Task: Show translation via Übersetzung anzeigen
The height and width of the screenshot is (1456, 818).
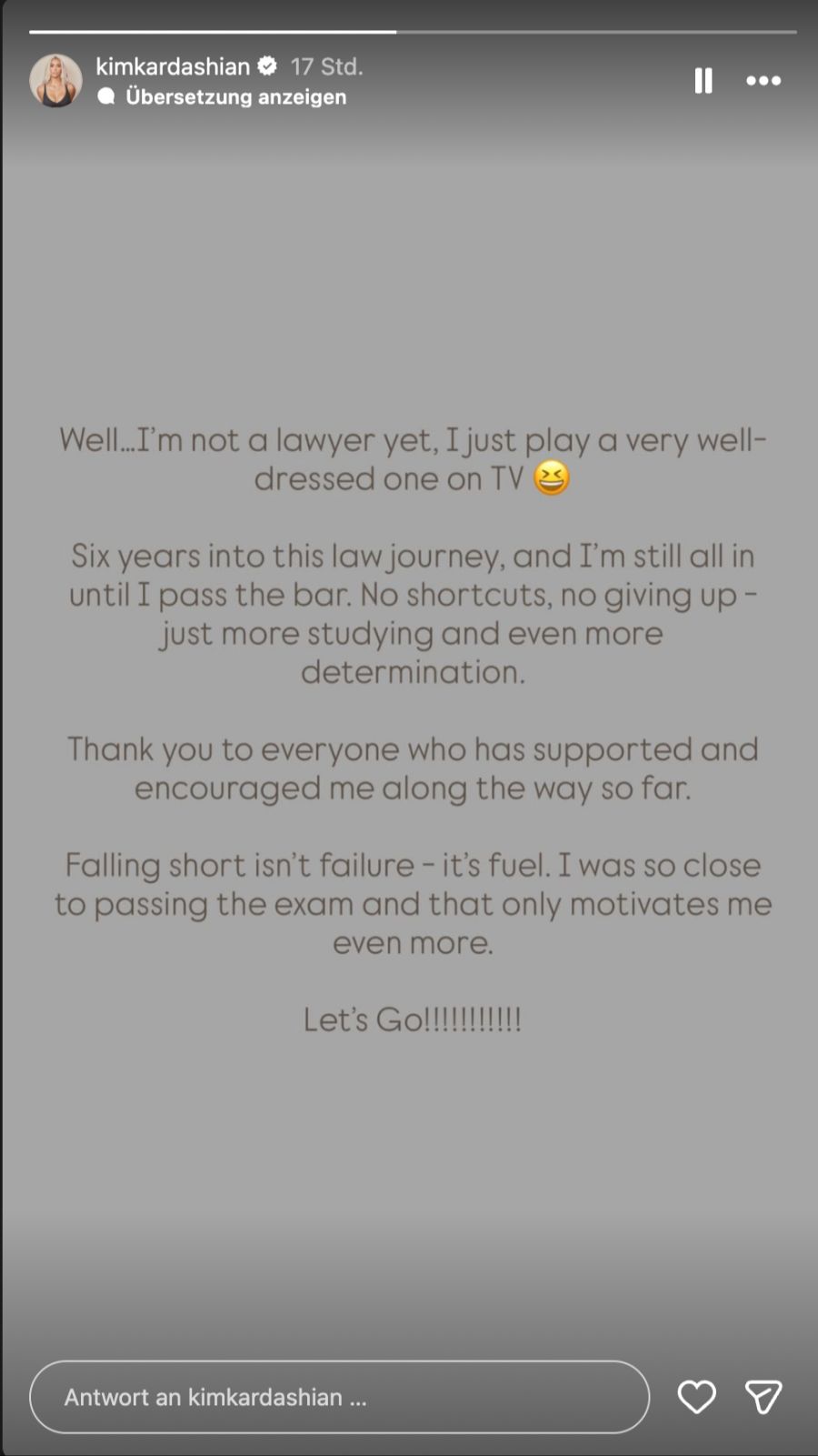Action: click(235, 96)
